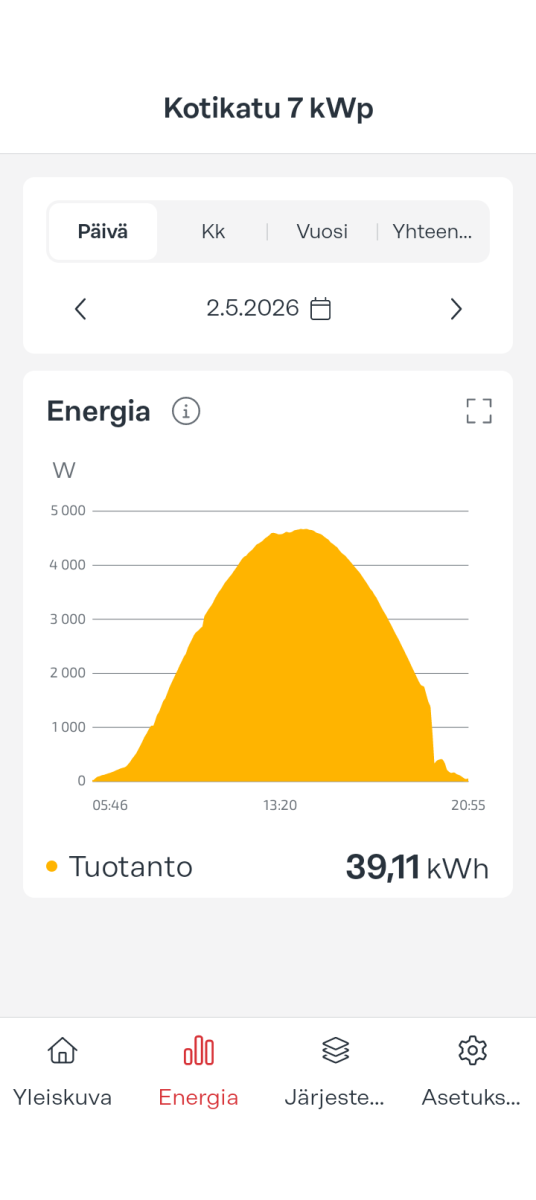Open the date picker for 2.5.2026

click(x=268, y=308)
